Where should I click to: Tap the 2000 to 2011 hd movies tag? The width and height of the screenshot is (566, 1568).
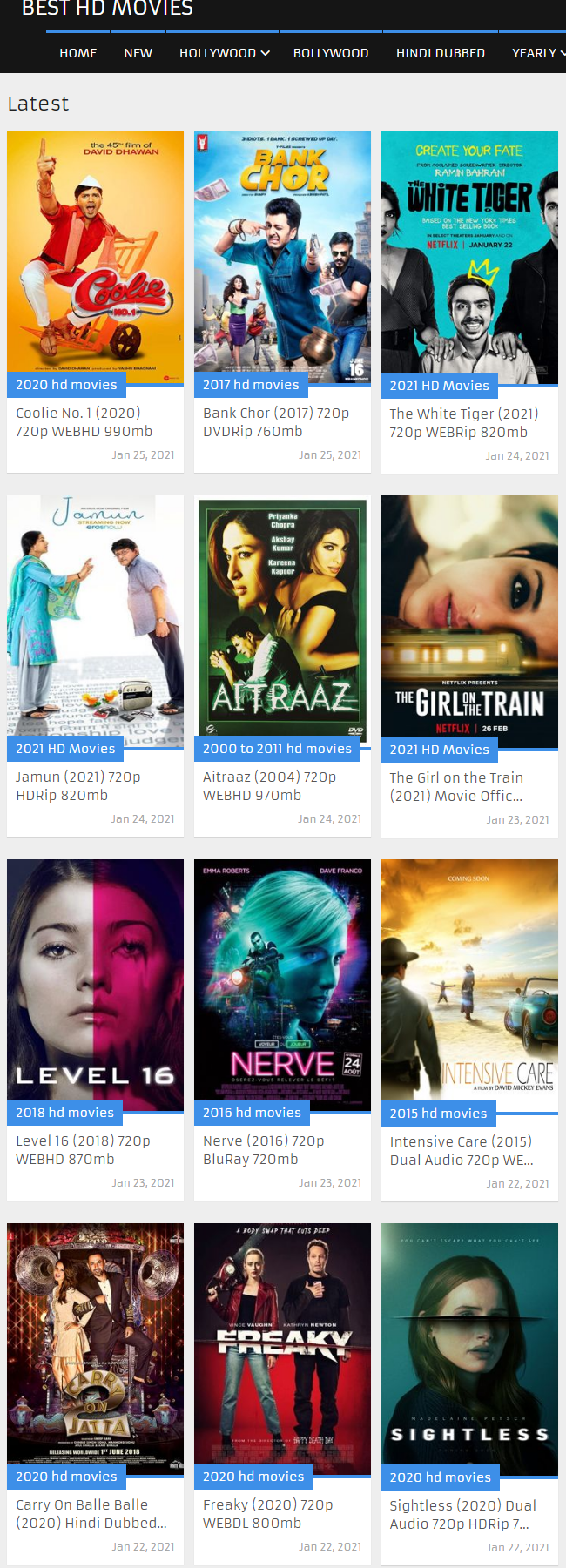[x=277, y=749]
